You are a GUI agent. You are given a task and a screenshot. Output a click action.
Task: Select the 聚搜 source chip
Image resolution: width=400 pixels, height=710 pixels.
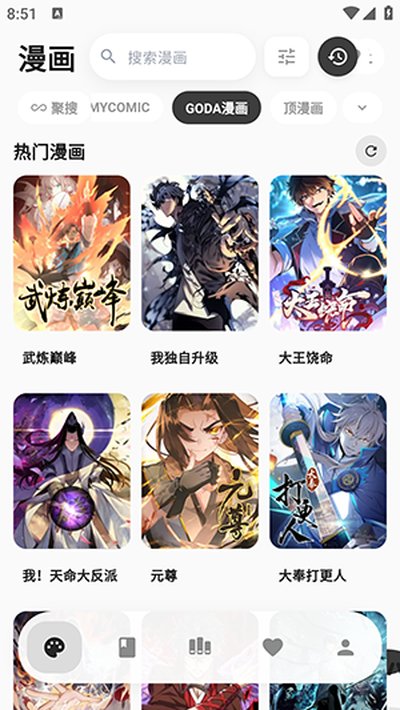coord(54,108)
